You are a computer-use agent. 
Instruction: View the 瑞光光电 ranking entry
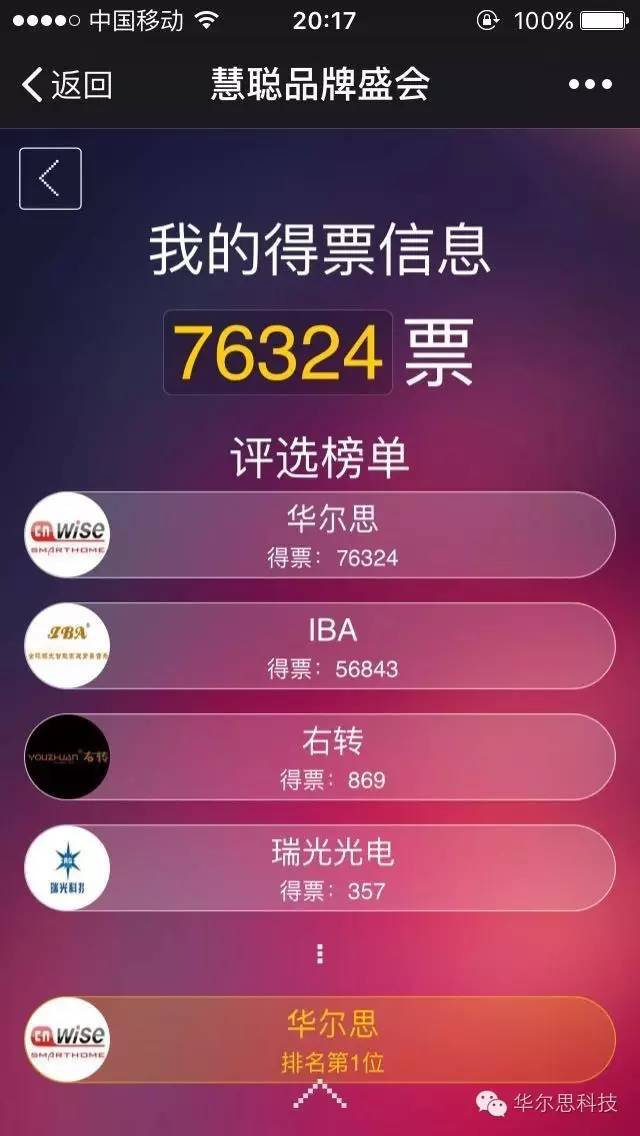[320, 868]
